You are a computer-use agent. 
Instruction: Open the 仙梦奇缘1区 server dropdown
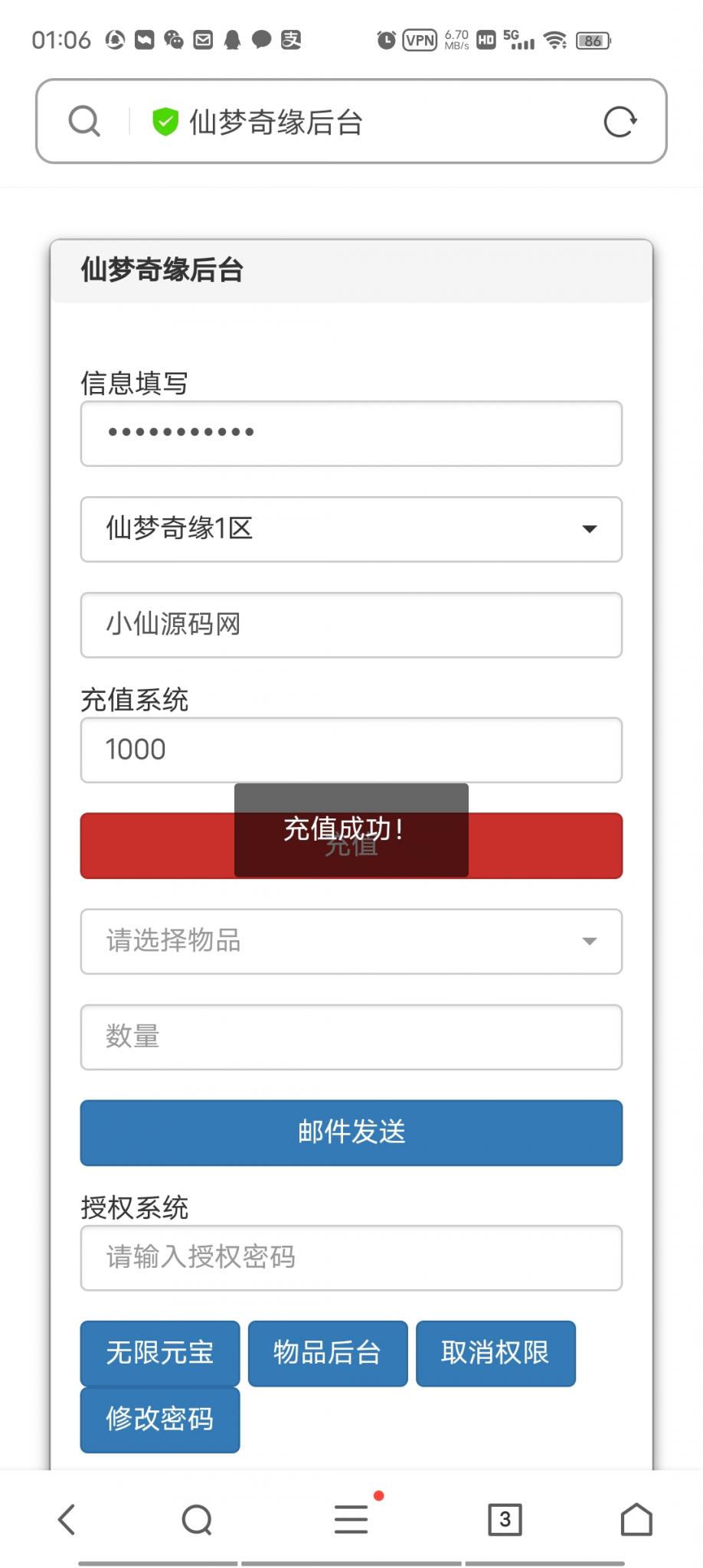350,530
